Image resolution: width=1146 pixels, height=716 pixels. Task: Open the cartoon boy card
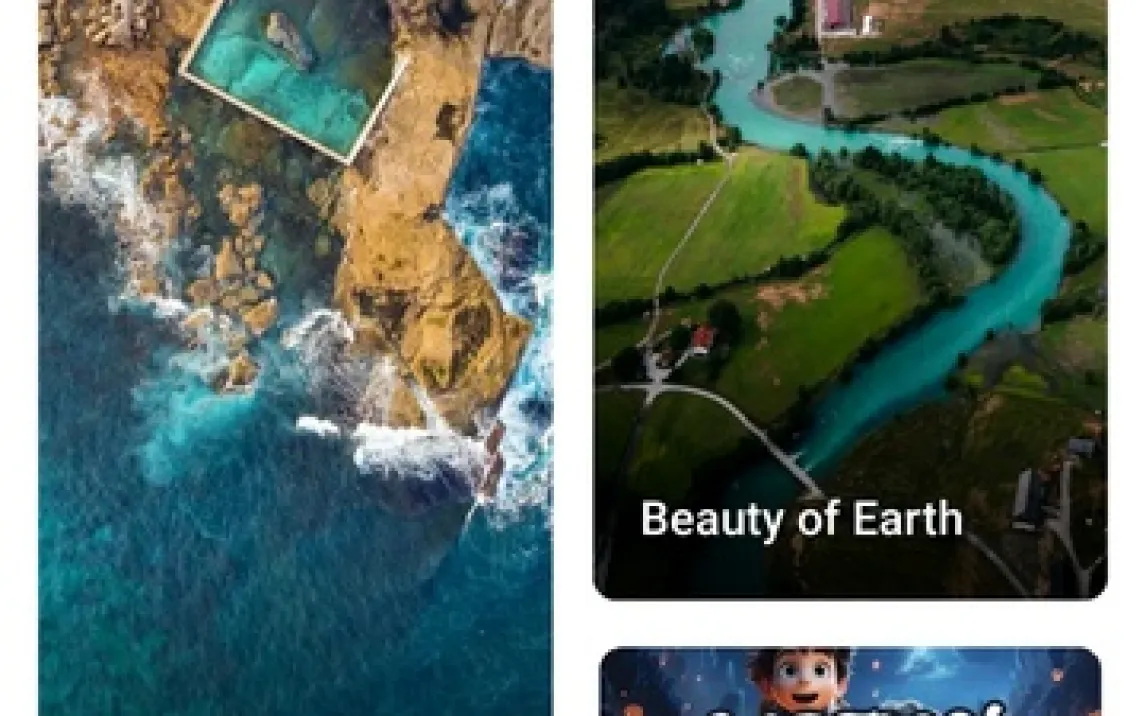pos(850,683)
